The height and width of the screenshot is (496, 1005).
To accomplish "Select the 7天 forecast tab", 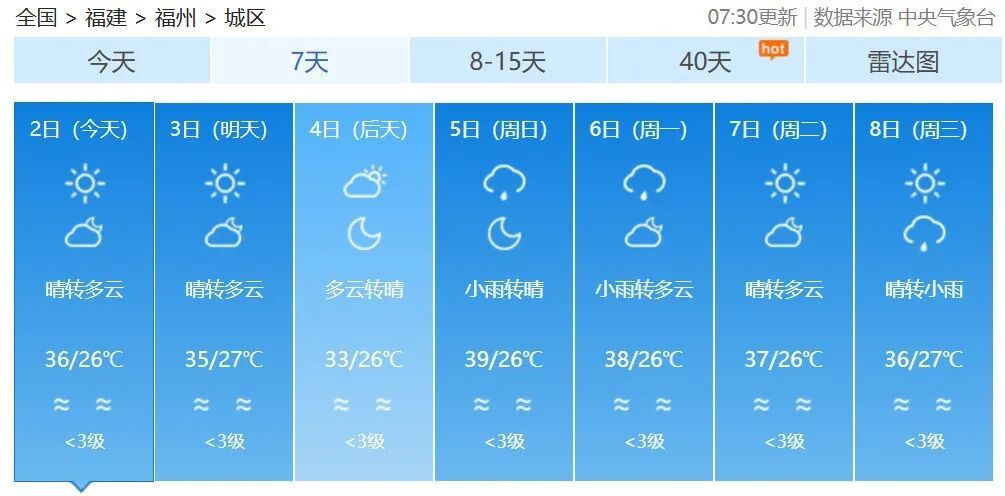I will (309, 62).
